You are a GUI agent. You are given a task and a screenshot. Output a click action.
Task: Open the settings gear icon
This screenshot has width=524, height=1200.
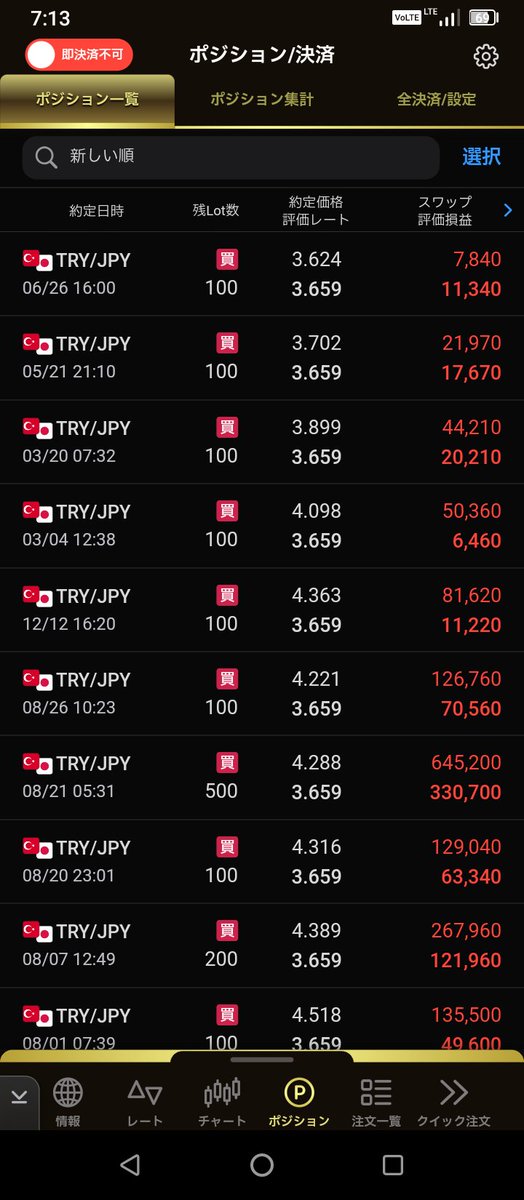pyautogui.click(x=486, y=56)
